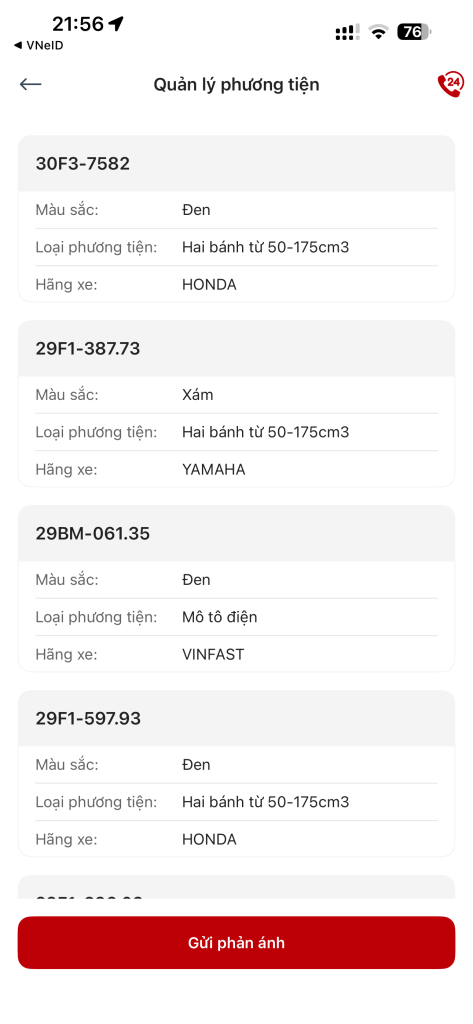The height and width of the screenshot is (1024, 473).
Task: Open vehicle card 29BM-061.35
Action: [236, 588]
